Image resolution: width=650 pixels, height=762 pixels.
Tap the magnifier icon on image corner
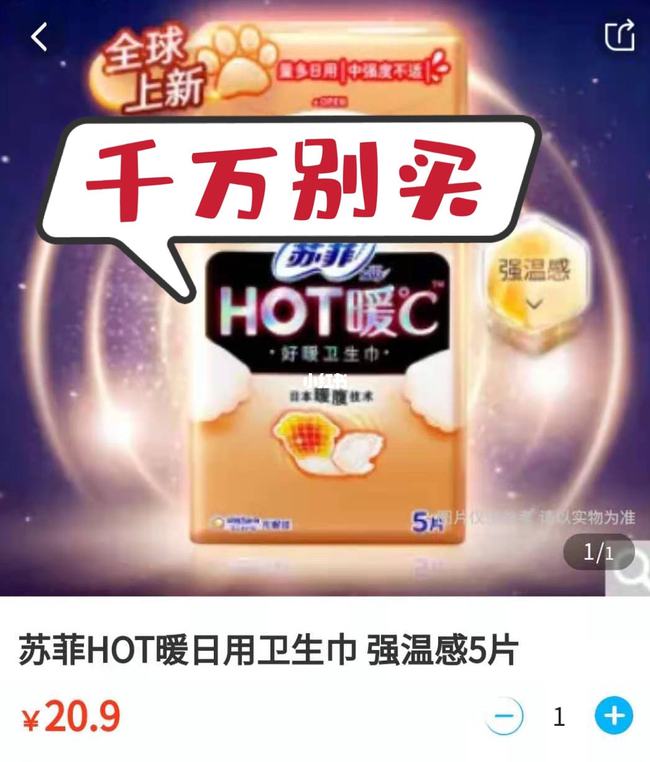634,577
